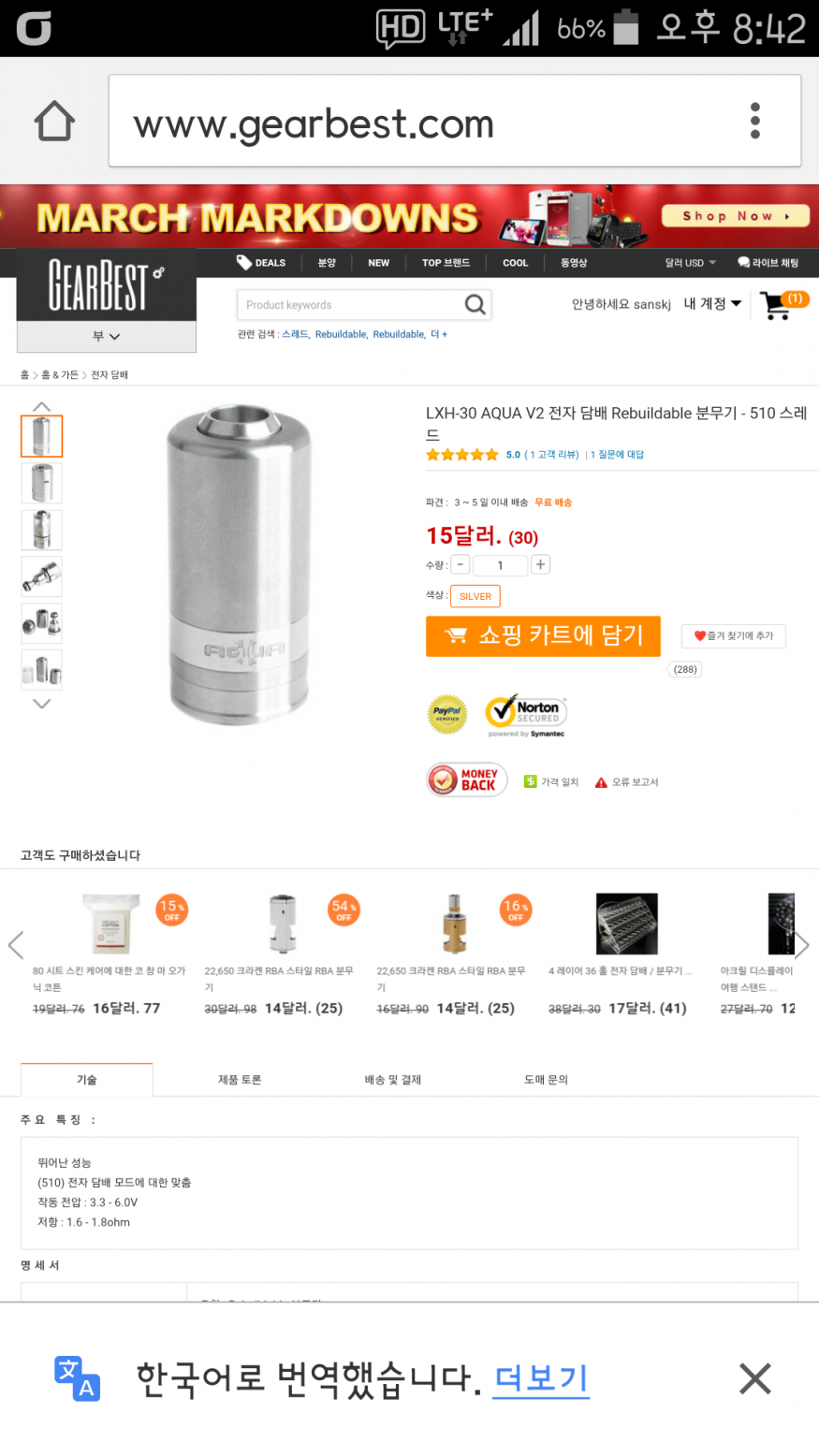Open the browser home page

[x=54, y=122]
